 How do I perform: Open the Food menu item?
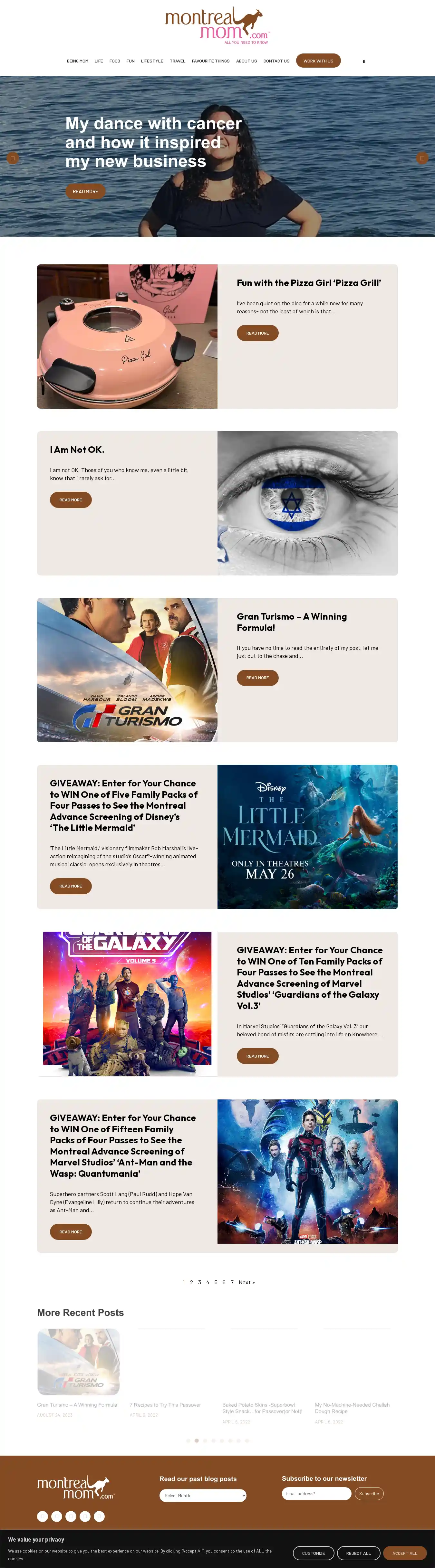114,61
